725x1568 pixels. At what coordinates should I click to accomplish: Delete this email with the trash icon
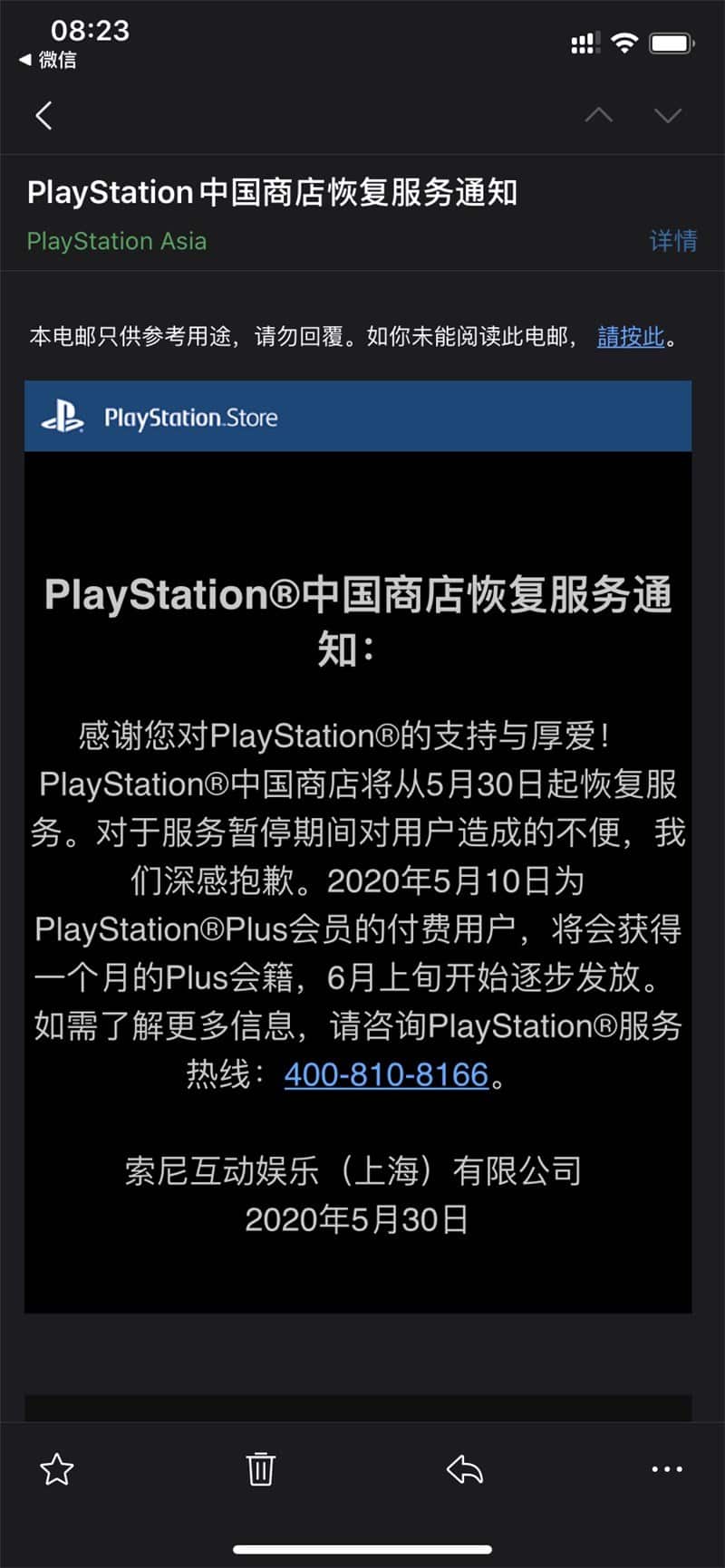point(260,1469)
